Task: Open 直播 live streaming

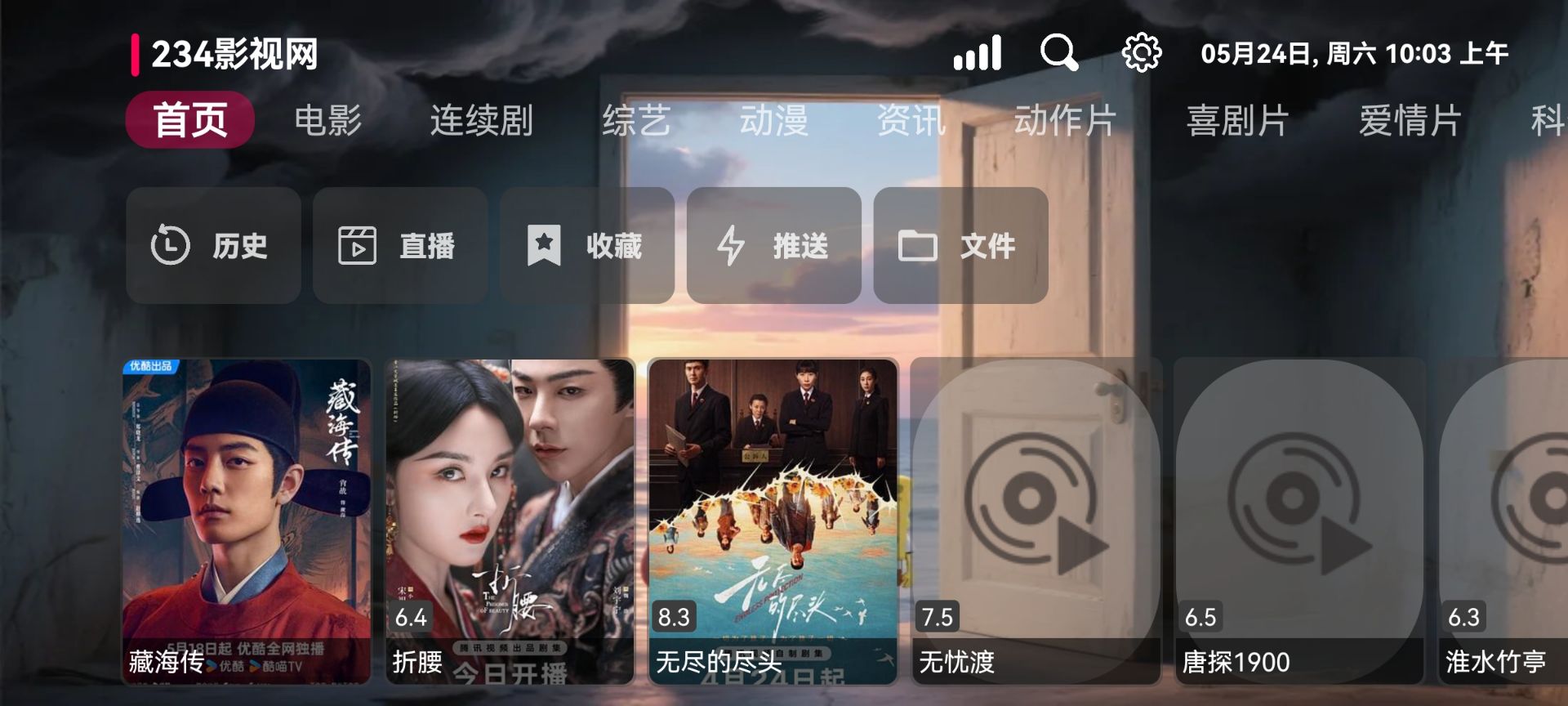Action: [x=399, y=245]
